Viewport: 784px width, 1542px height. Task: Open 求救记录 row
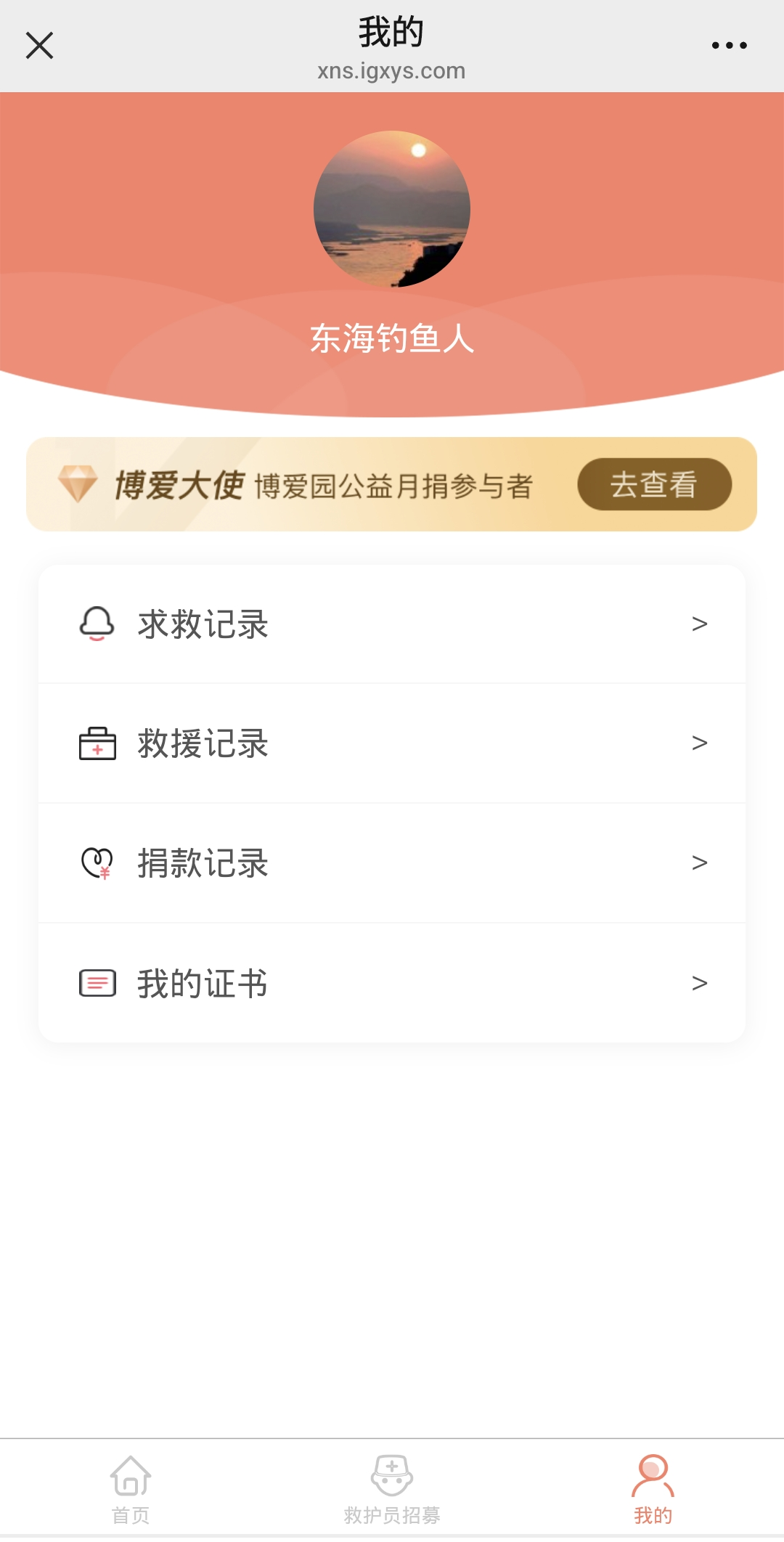392,624
